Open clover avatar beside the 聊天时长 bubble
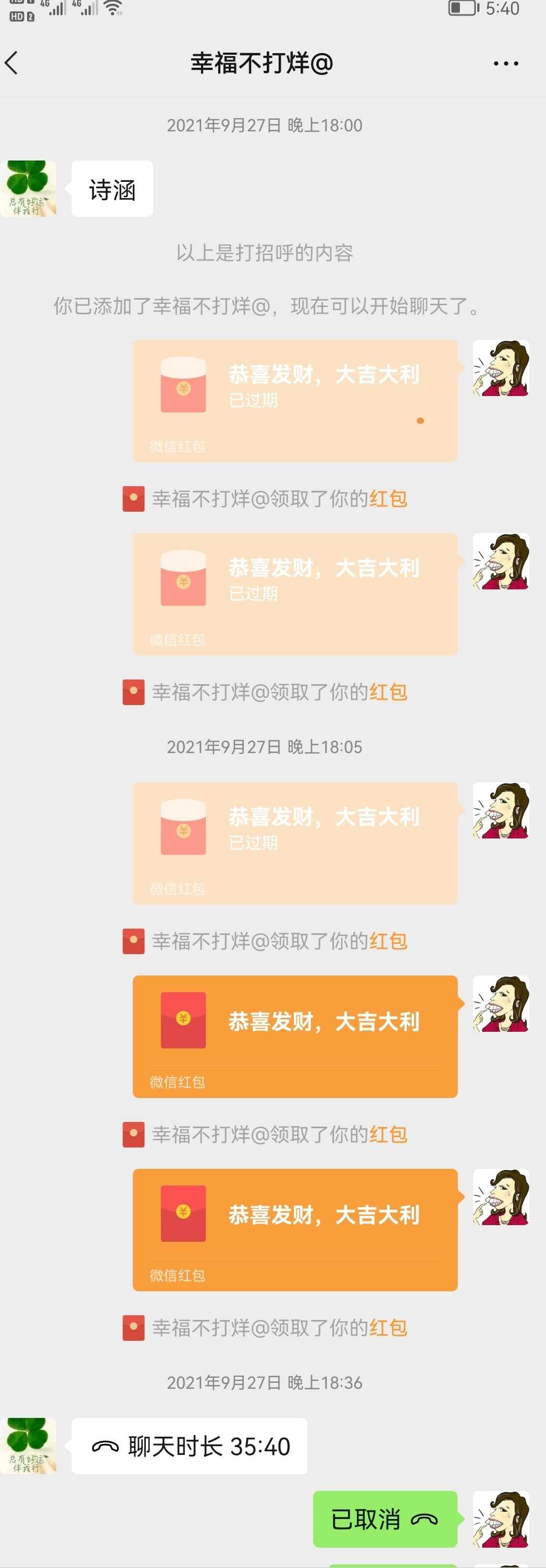This screenshot has width=546, height=1568. (x=29, y=1446)
